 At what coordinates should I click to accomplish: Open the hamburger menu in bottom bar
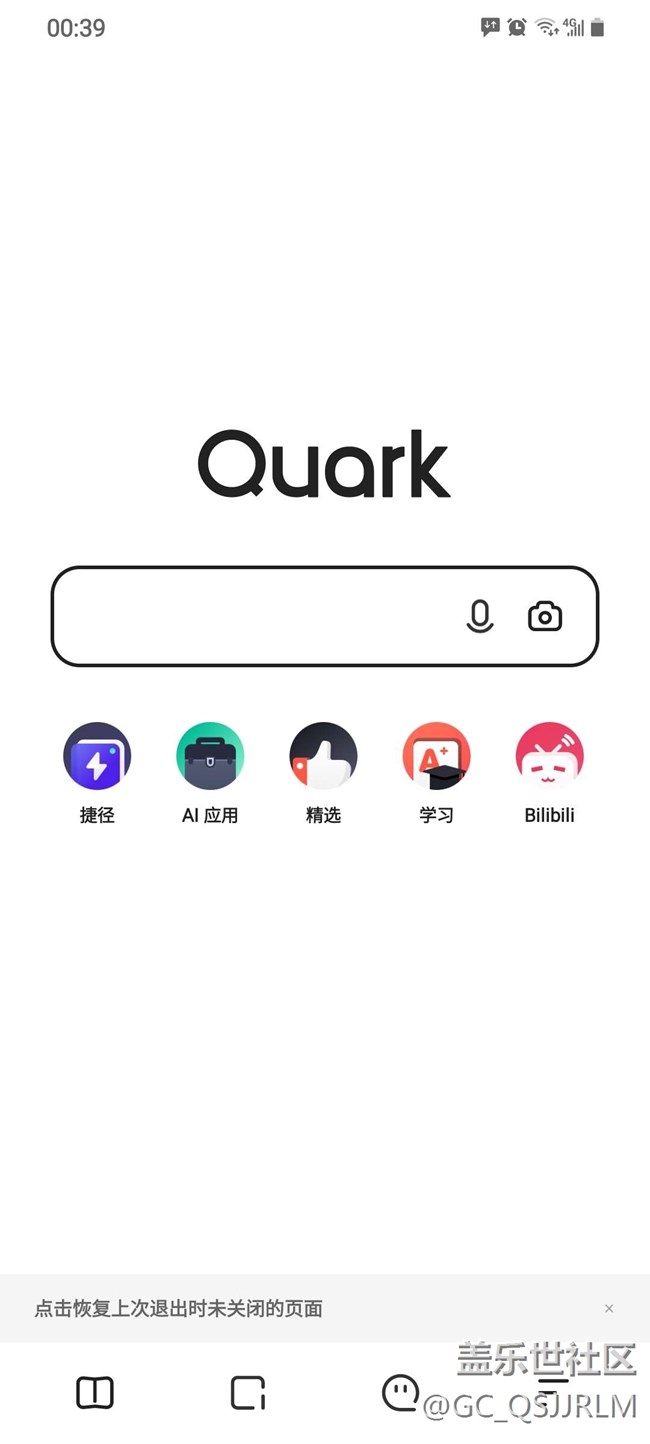[x=553, y=1385]
